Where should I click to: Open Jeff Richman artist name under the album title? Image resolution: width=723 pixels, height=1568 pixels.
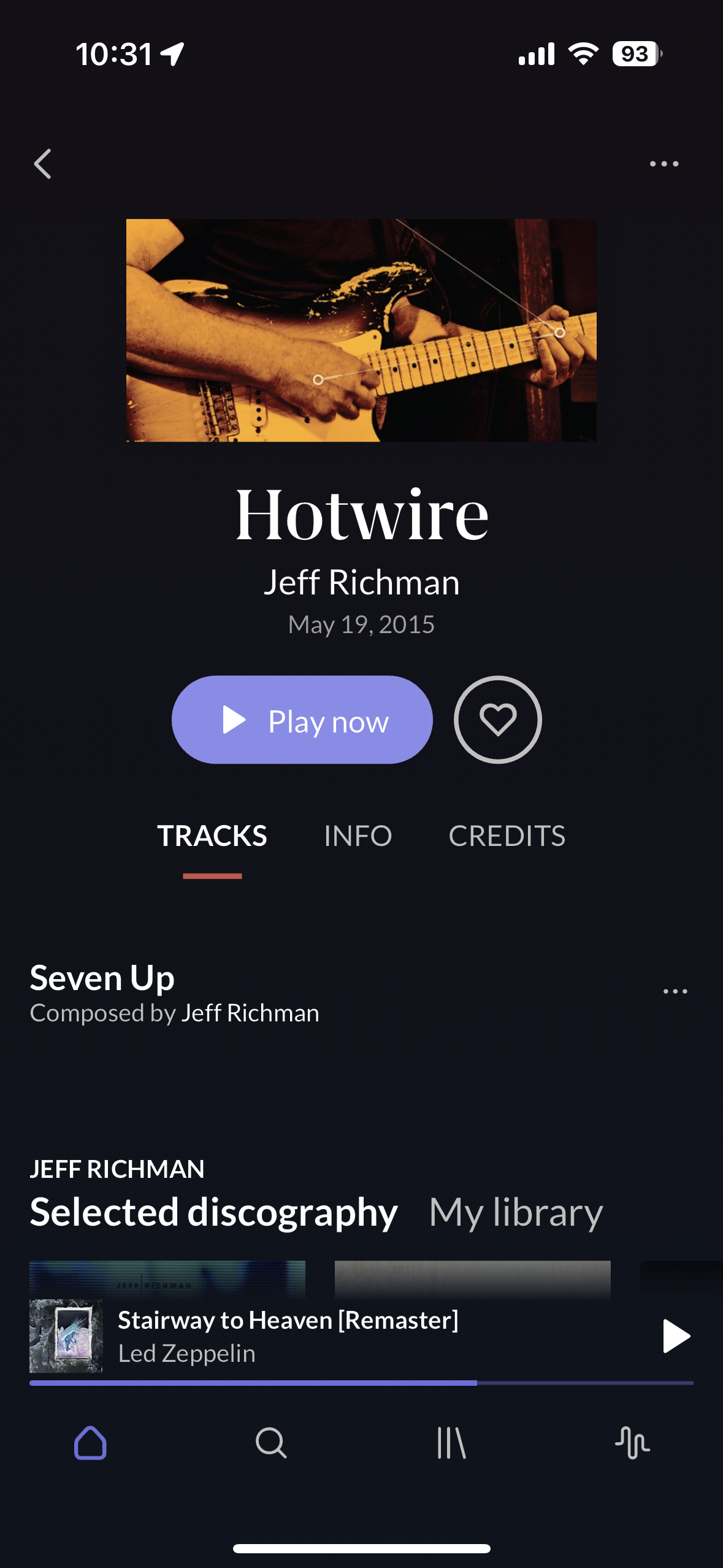tap(362, 582)
